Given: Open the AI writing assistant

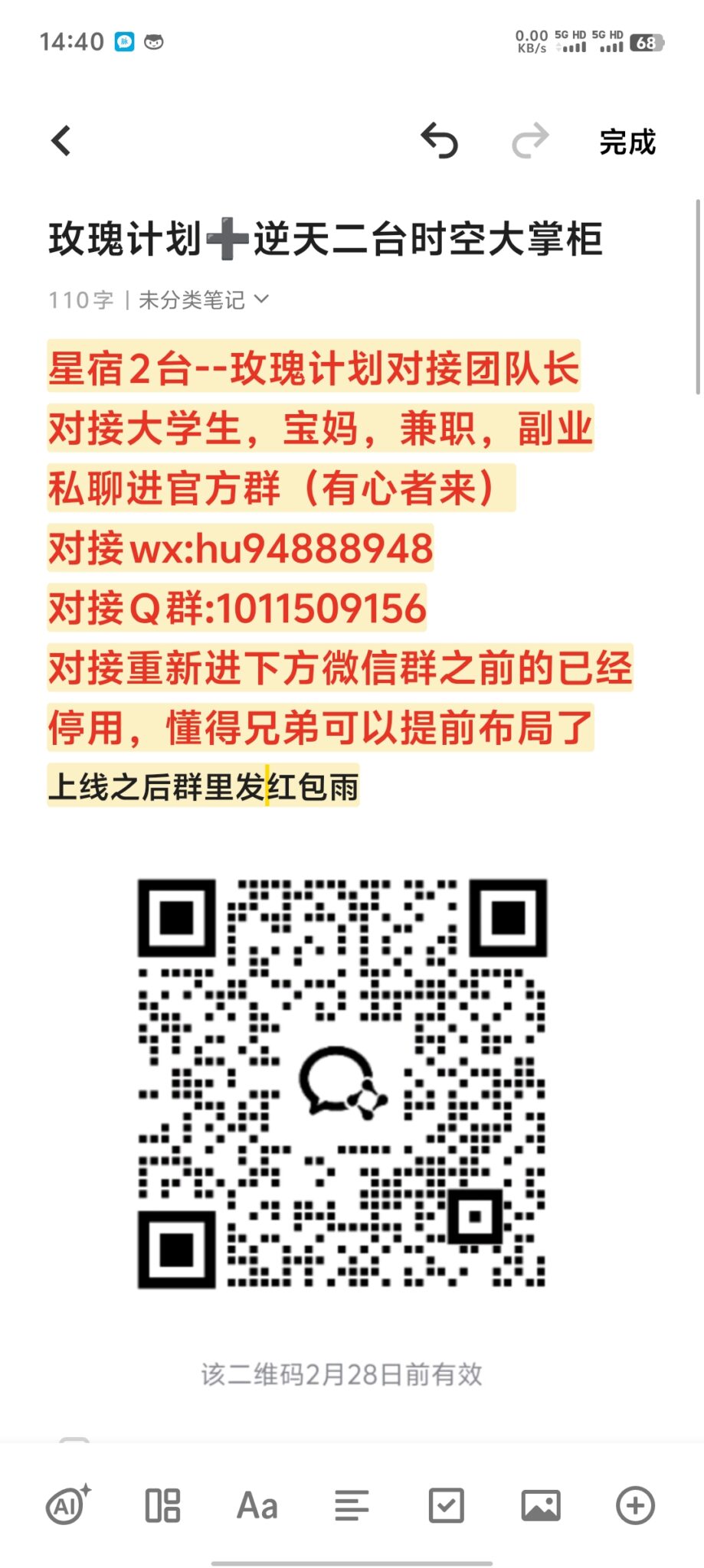Looking at the screenshot, I should click(65, 1505).
